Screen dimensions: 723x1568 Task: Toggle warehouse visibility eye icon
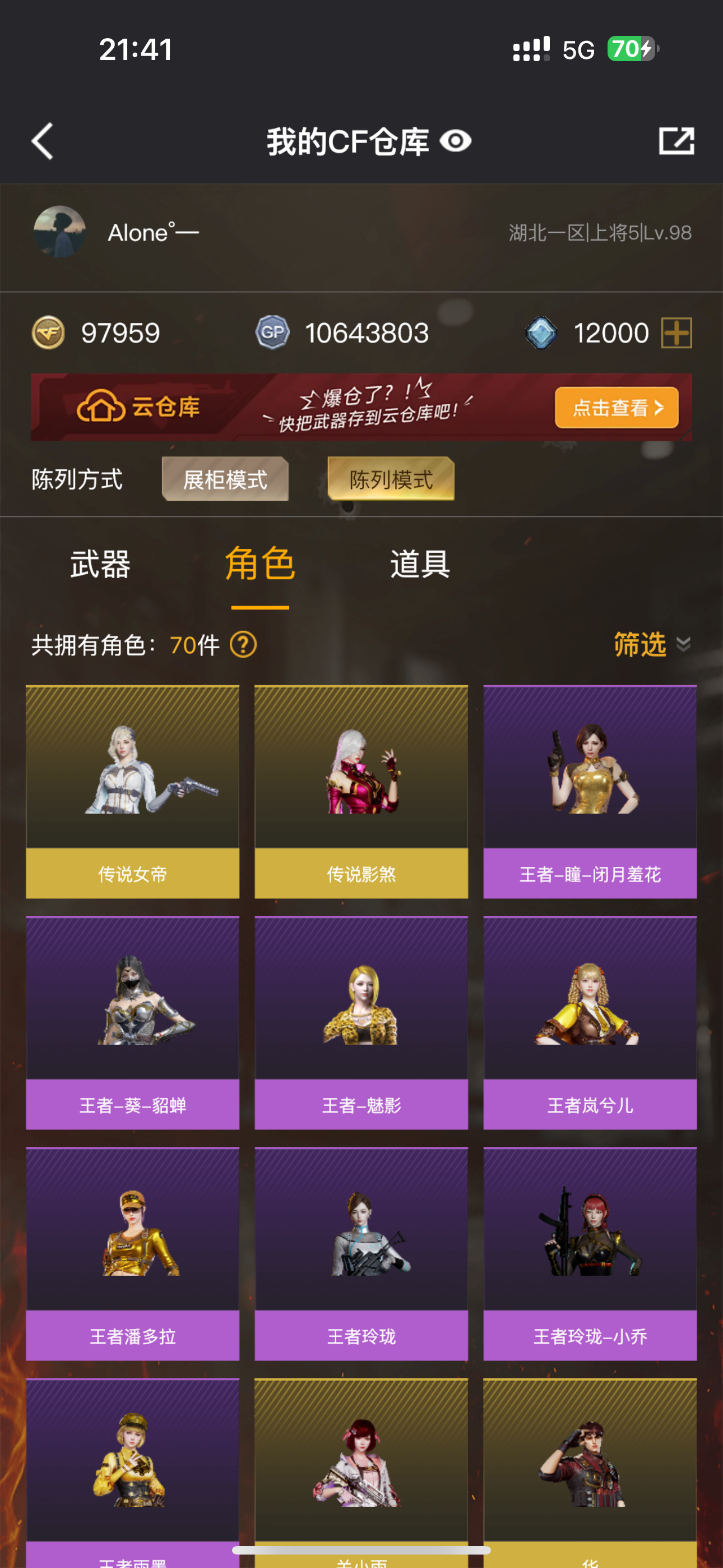click(x=455, y=141)
